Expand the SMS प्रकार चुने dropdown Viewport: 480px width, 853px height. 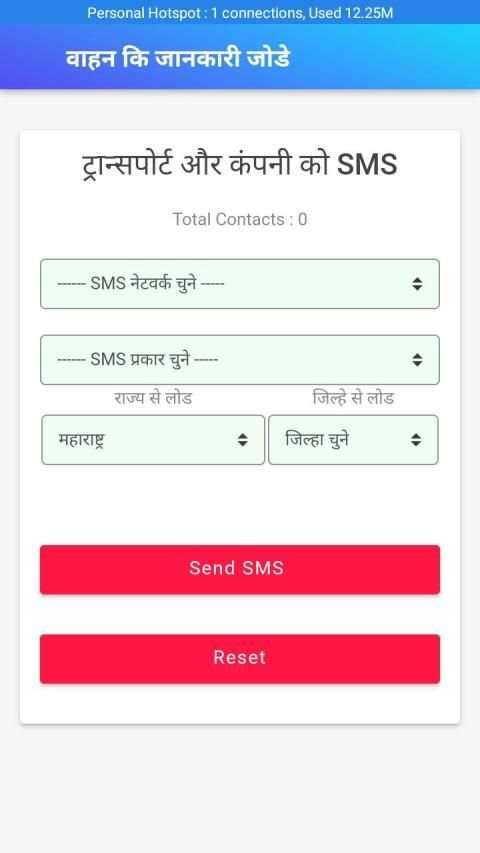(239, 360)
